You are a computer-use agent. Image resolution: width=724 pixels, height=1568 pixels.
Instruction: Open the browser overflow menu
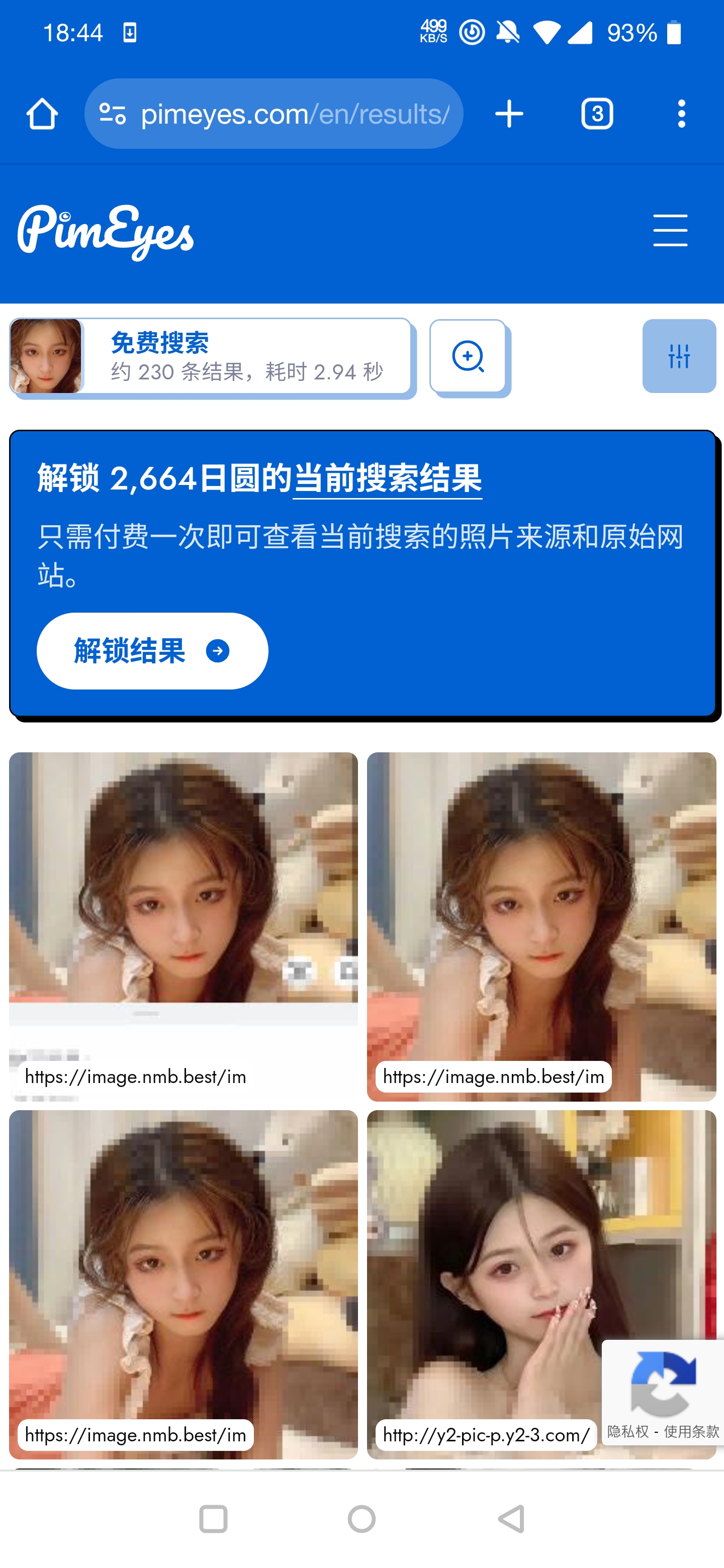click(x=681, y=114)
